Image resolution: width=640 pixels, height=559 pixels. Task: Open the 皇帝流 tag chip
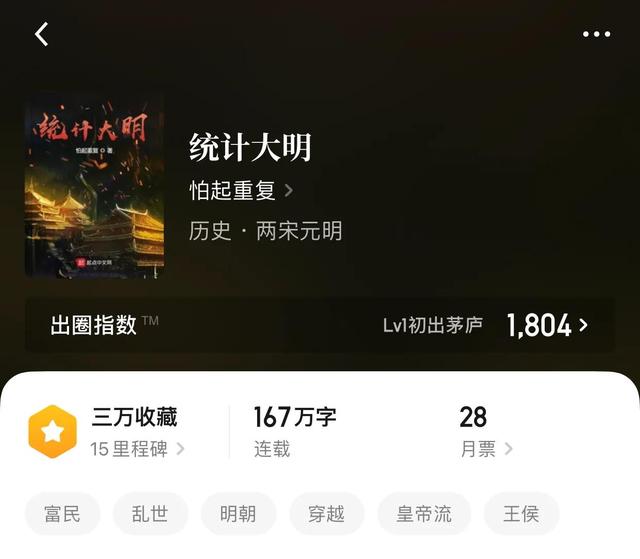click(x=424, y=514)
